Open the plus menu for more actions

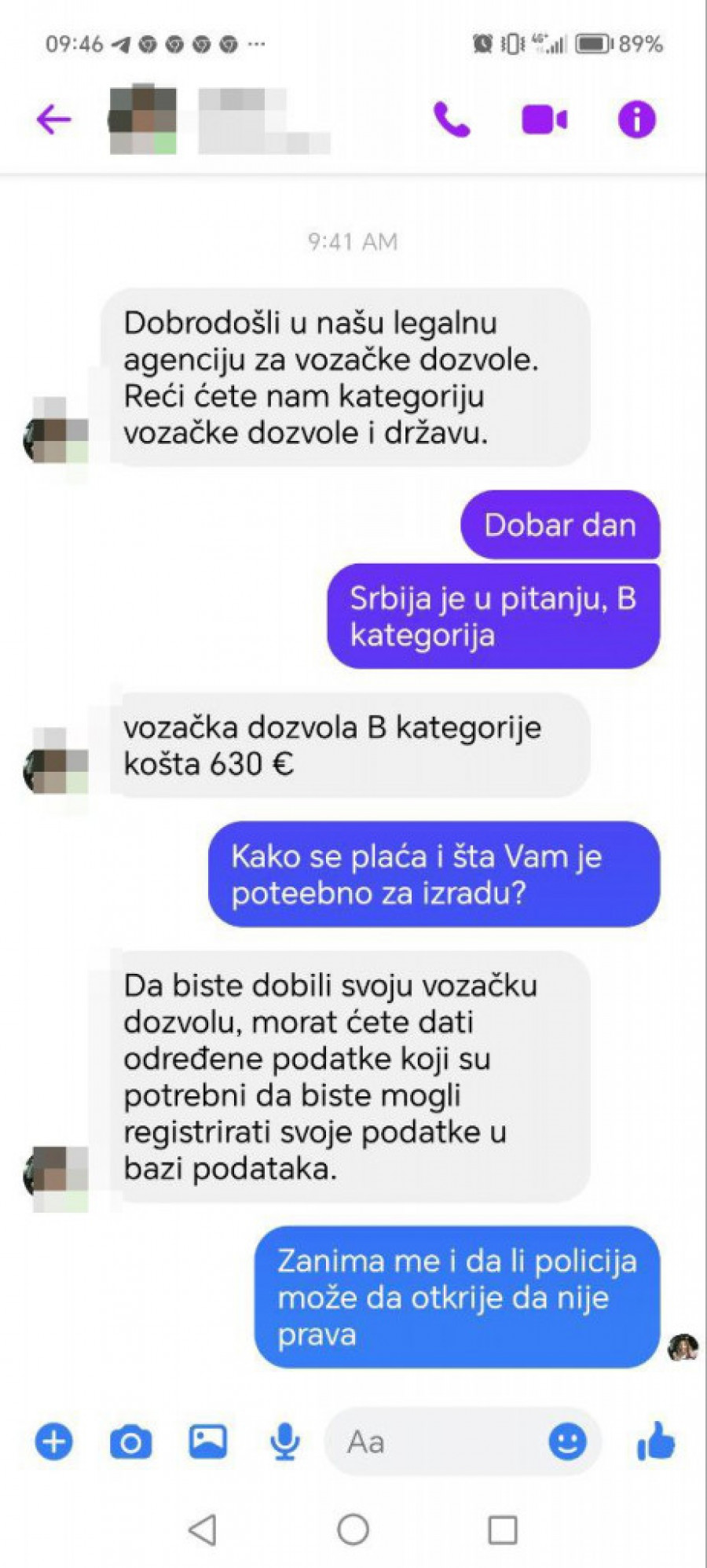point(54,1441)
